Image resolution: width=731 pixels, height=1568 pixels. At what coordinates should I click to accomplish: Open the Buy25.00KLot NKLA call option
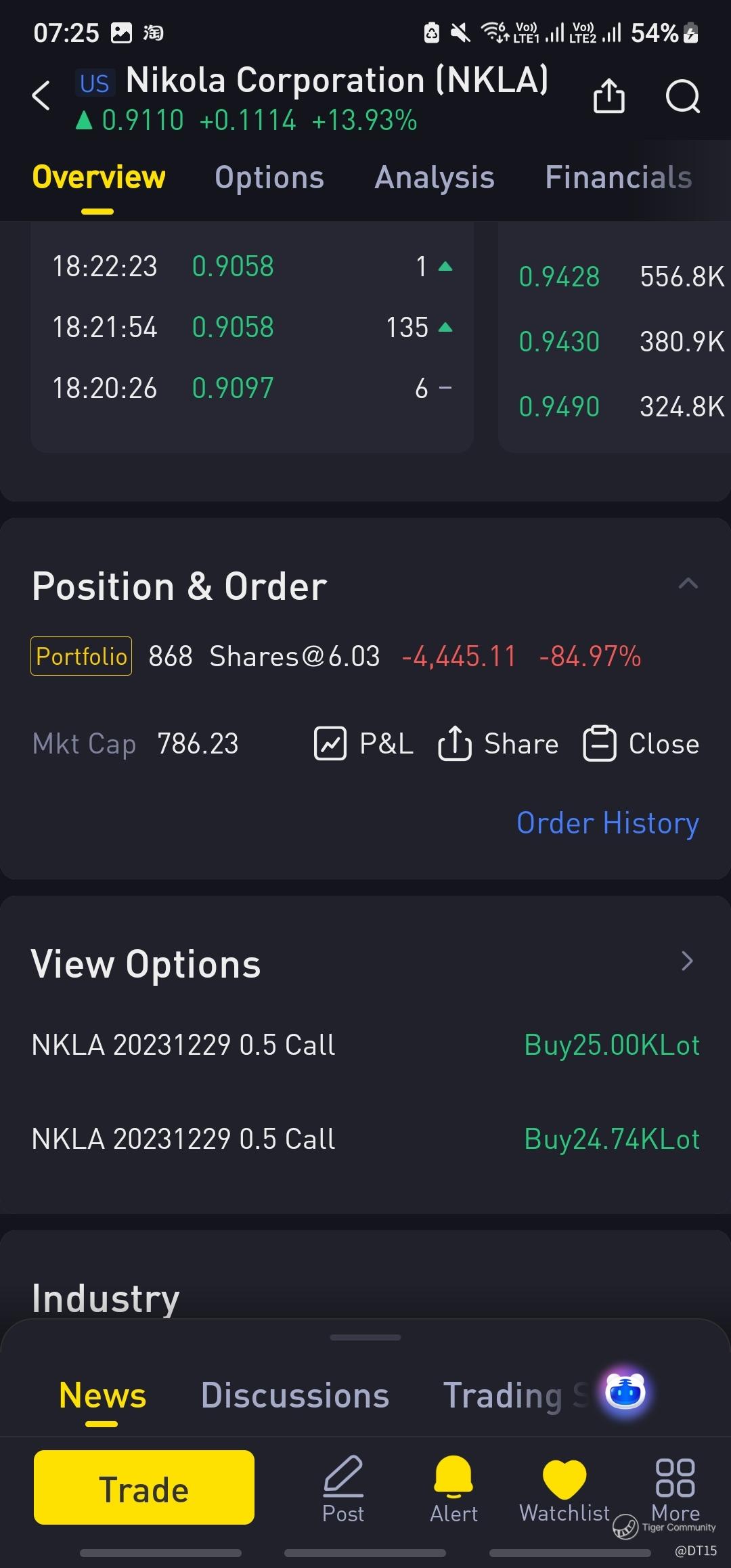[365, 1045]
